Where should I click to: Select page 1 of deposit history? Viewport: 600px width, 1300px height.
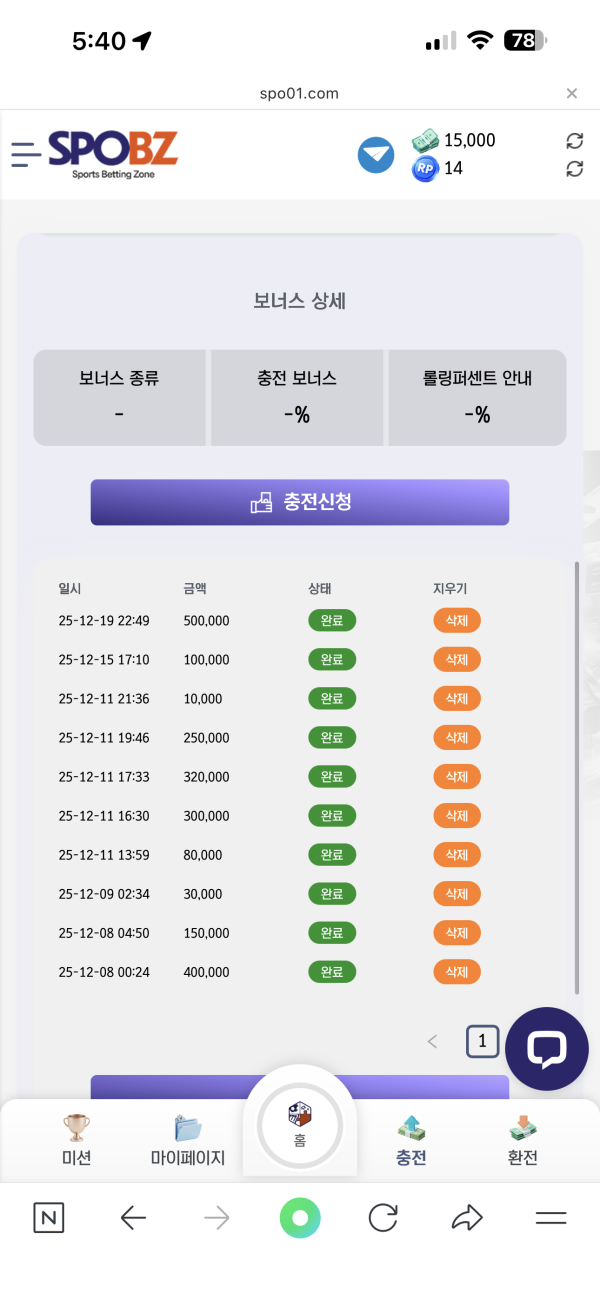click(x=482, y=1042)
